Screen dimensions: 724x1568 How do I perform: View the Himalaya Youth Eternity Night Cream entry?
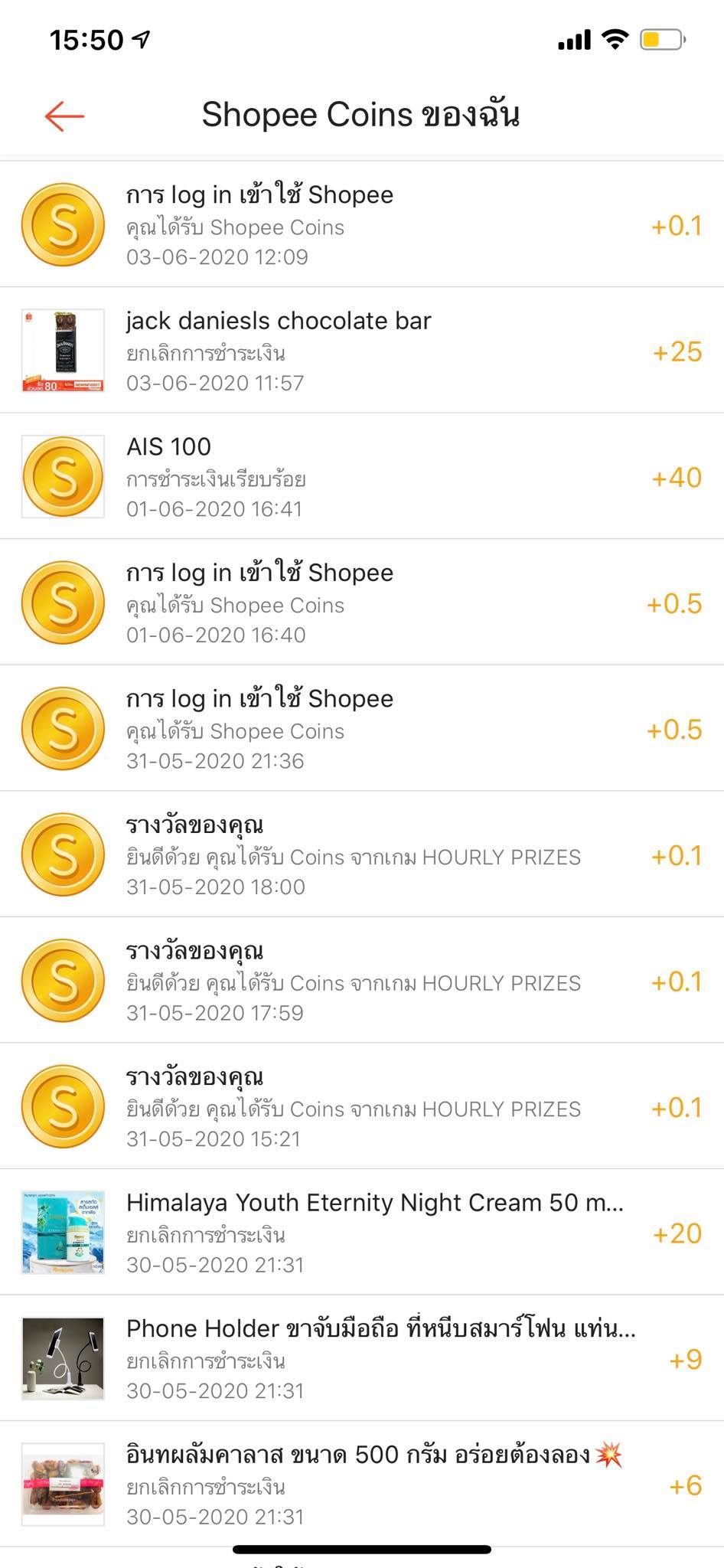[x=361, y=1232]
